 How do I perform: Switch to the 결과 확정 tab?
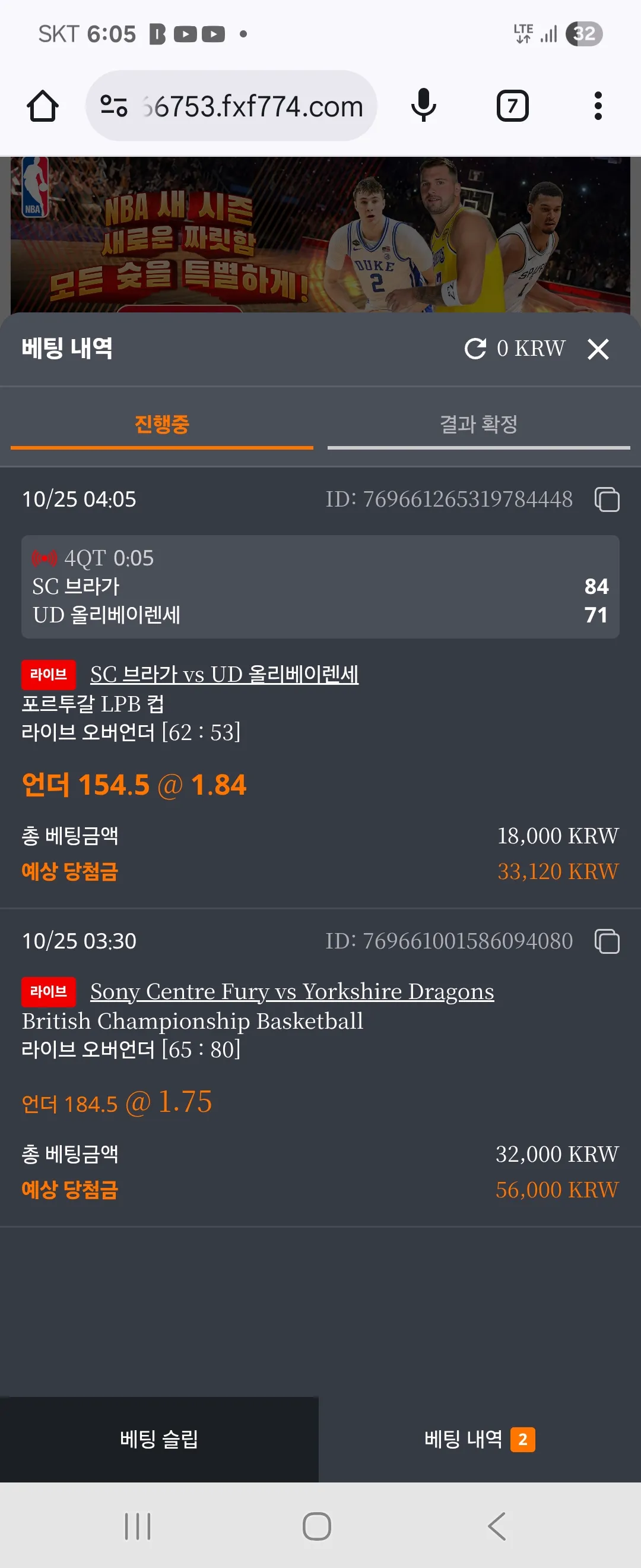pos(478,425)
